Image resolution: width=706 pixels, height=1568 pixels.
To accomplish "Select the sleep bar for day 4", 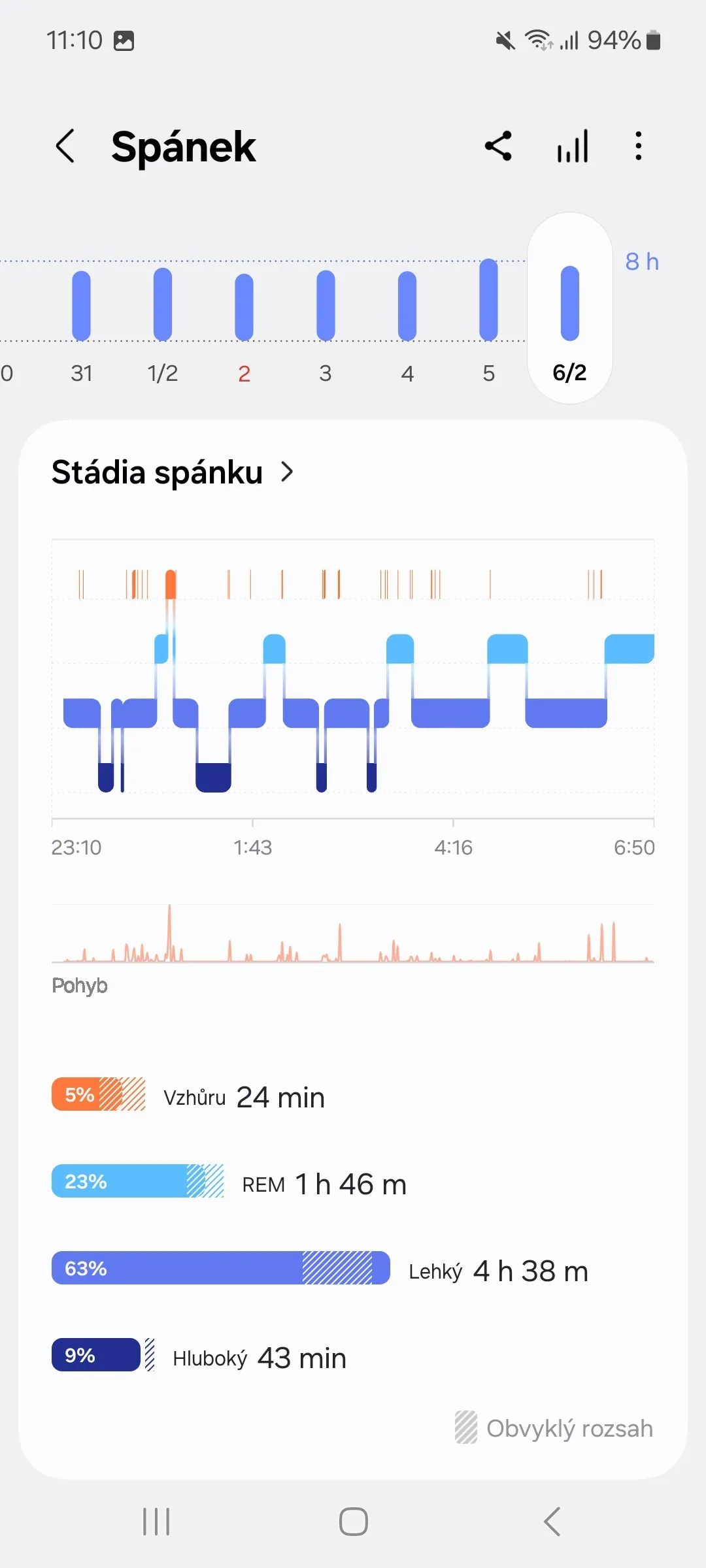I will coord(407,306).
